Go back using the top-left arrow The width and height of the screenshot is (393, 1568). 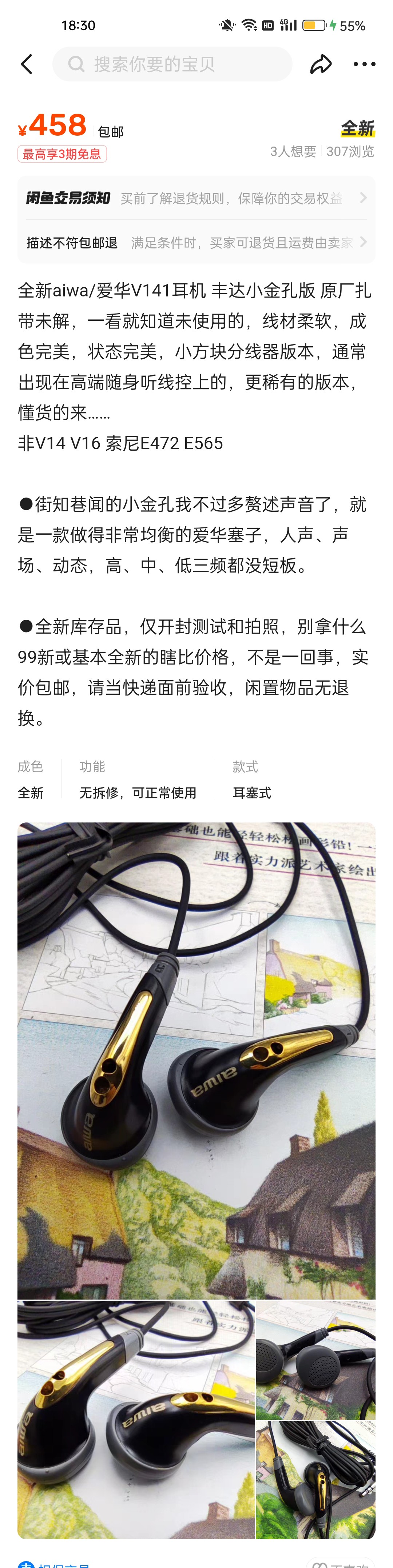click(x=26, y=64)
